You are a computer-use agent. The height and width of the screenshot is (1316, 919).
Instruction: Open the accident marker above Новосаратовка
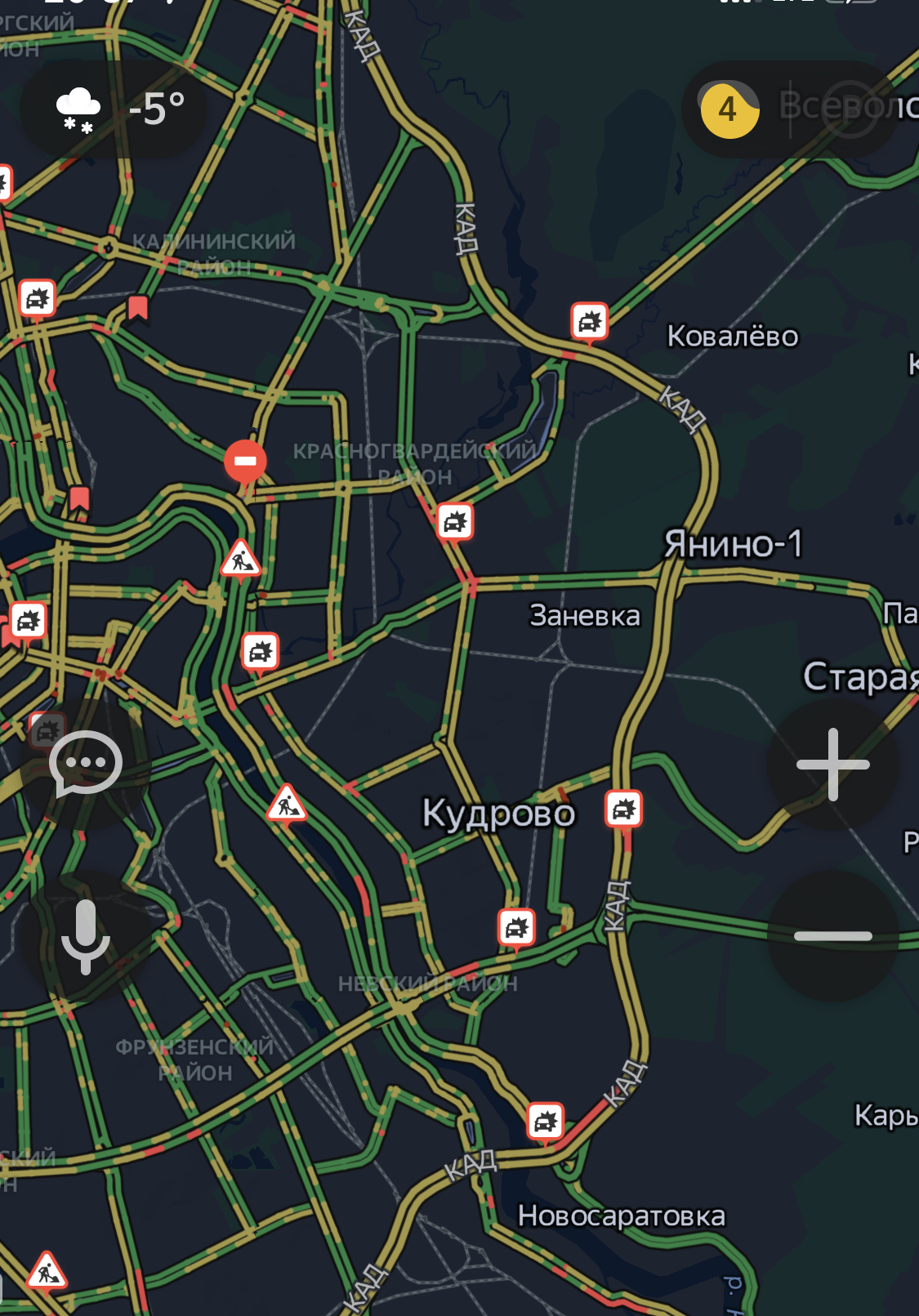pyautogui.click(x=546, y=1122)
